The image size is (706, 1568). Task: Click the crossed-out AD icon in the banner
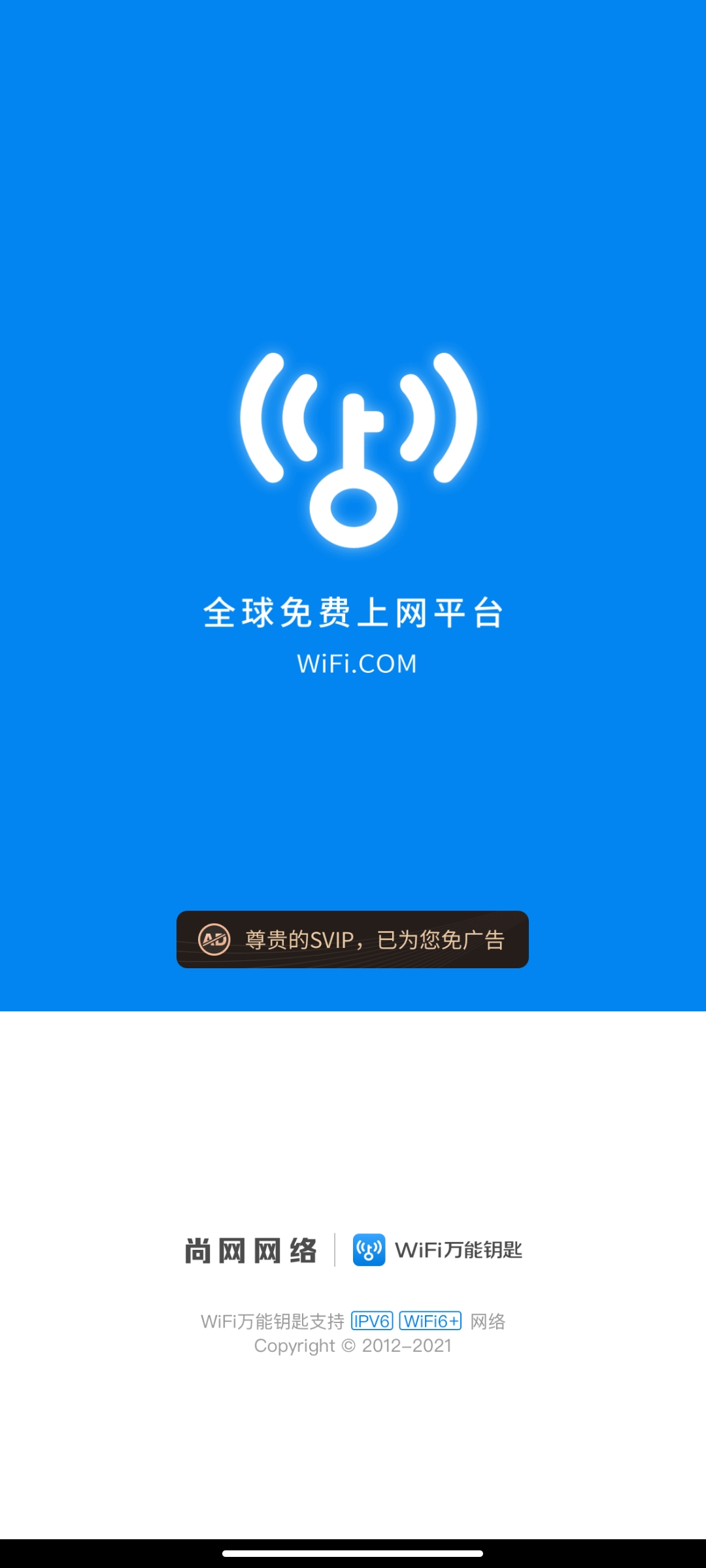pos(216,939)
